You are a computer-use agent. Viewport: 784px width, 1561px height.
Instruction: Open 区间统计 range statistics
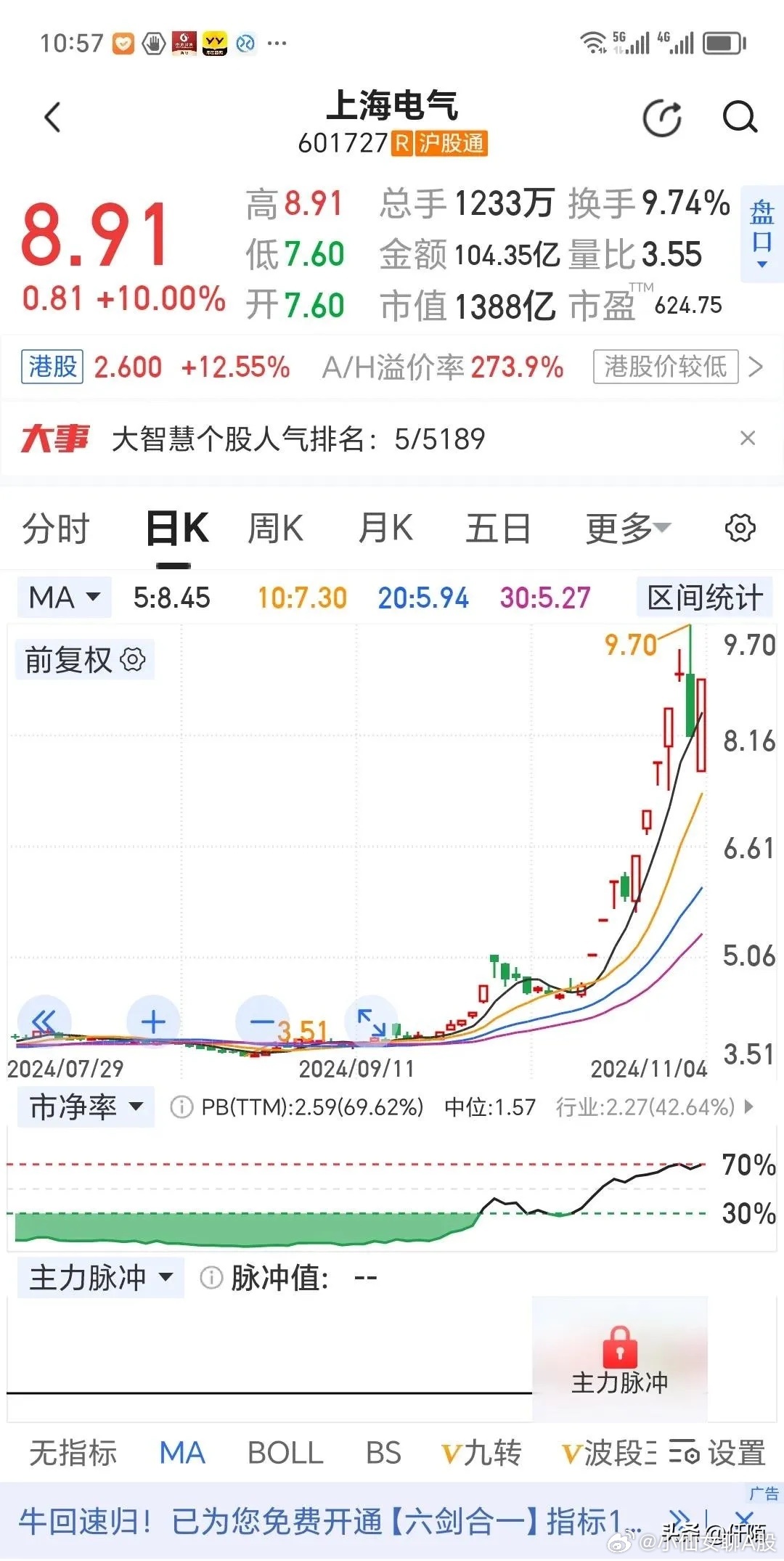[705, 598]
